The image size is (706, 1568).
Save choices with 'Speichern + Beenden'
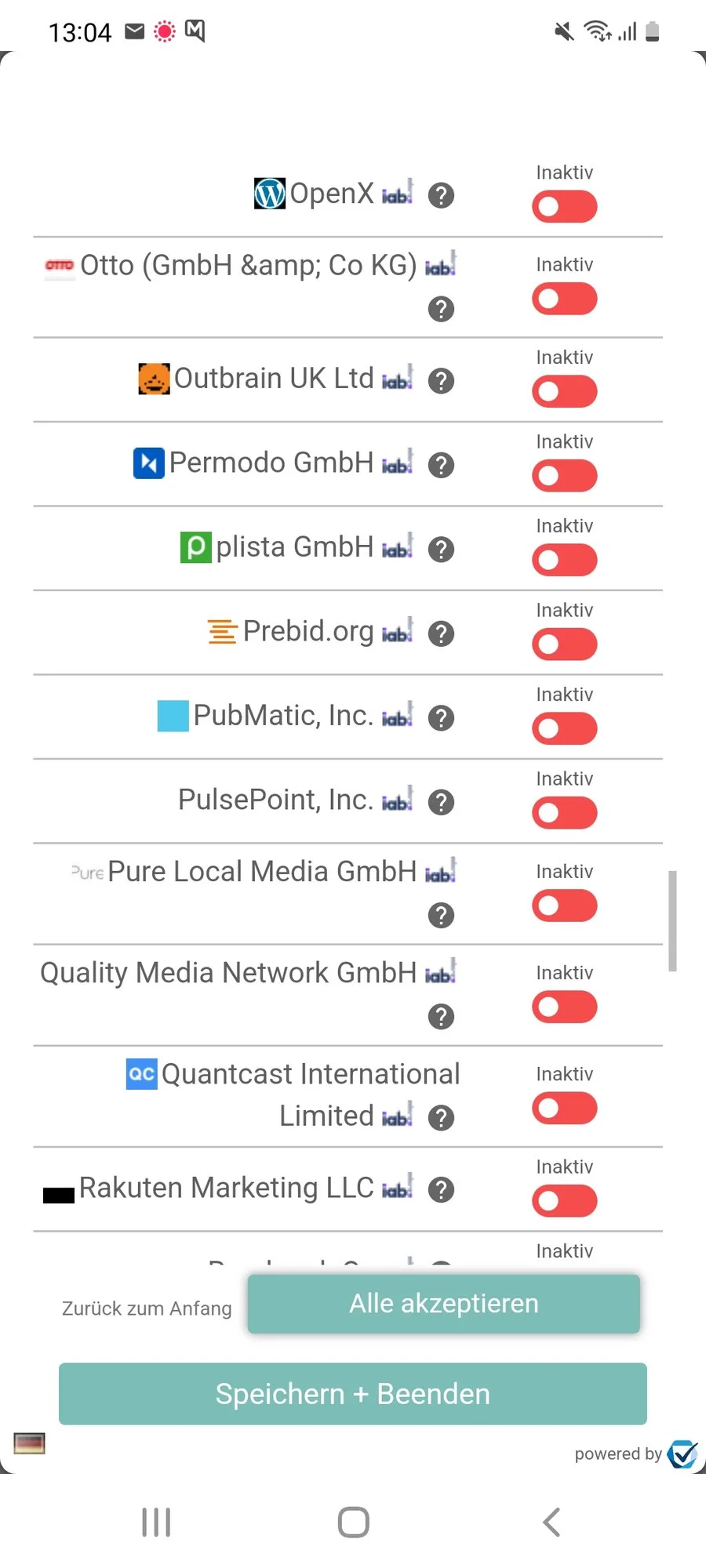coord(353,1394)
